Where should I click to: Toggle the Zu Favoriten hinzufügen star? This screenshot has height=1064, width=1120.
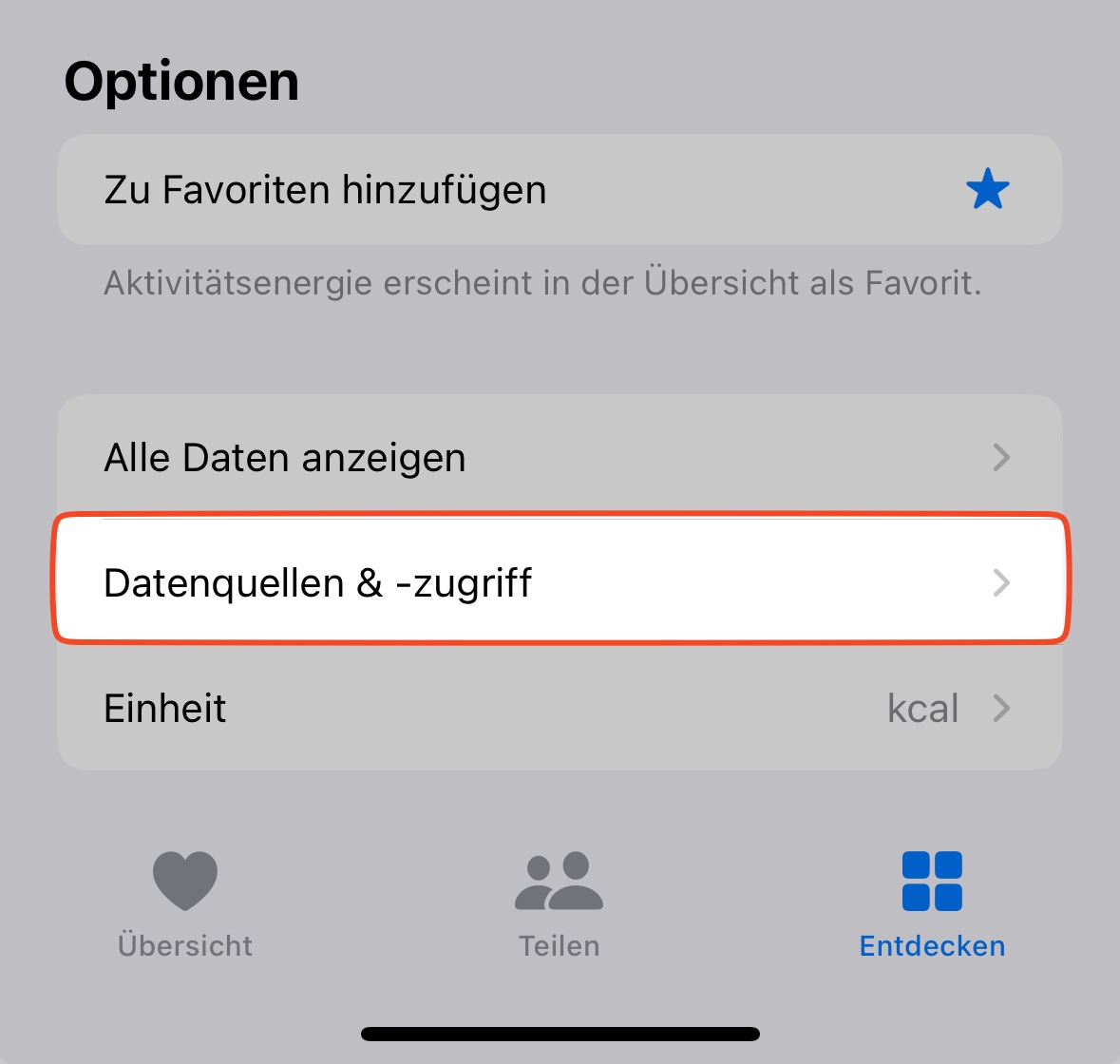(987, 189)
